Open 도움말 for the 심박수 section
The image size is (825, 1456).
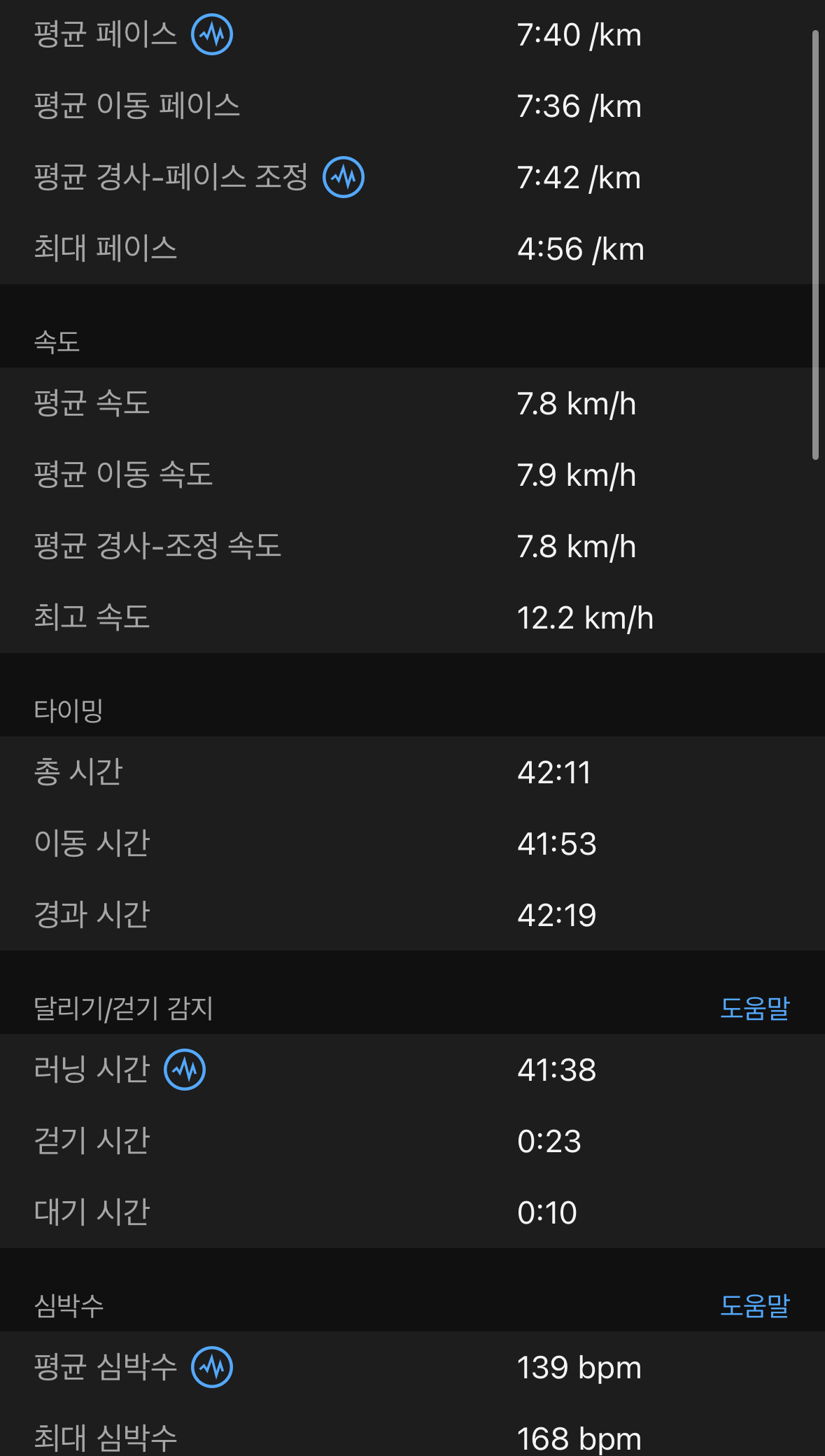coord(754,1305)
